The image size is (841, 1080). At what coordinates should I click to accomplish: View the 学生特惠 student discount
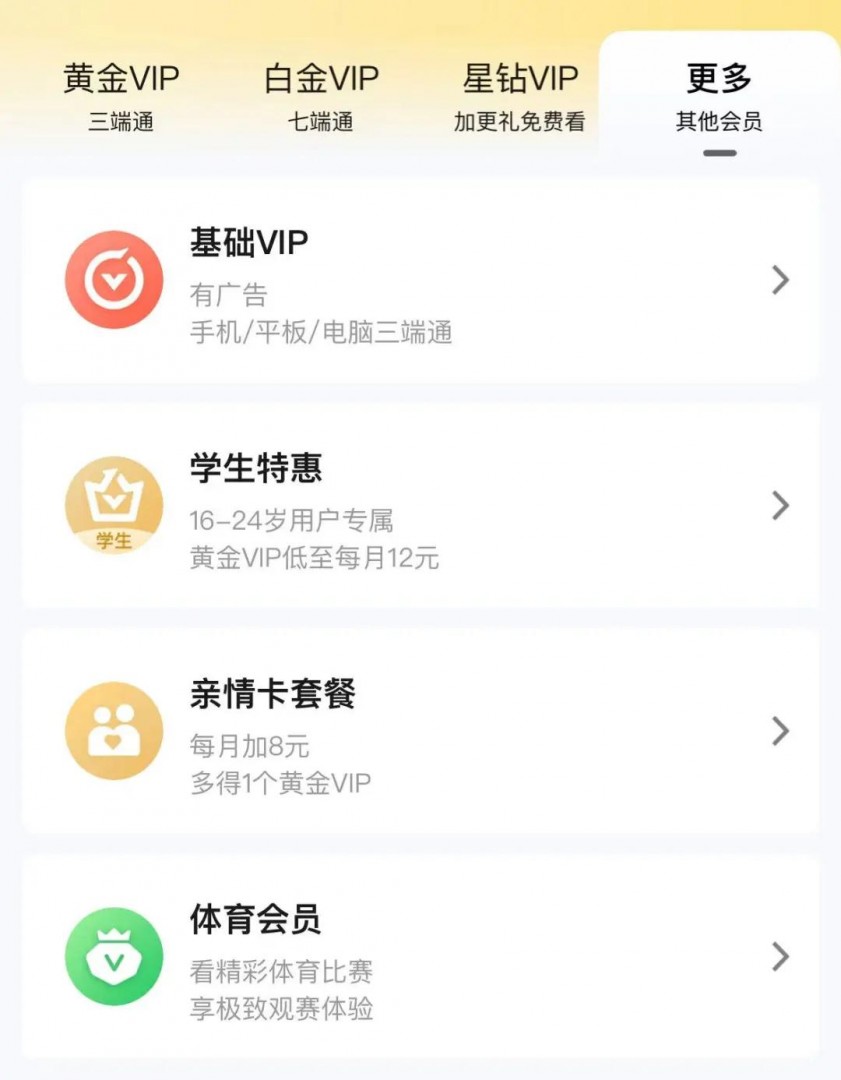(x=420, y=506)
